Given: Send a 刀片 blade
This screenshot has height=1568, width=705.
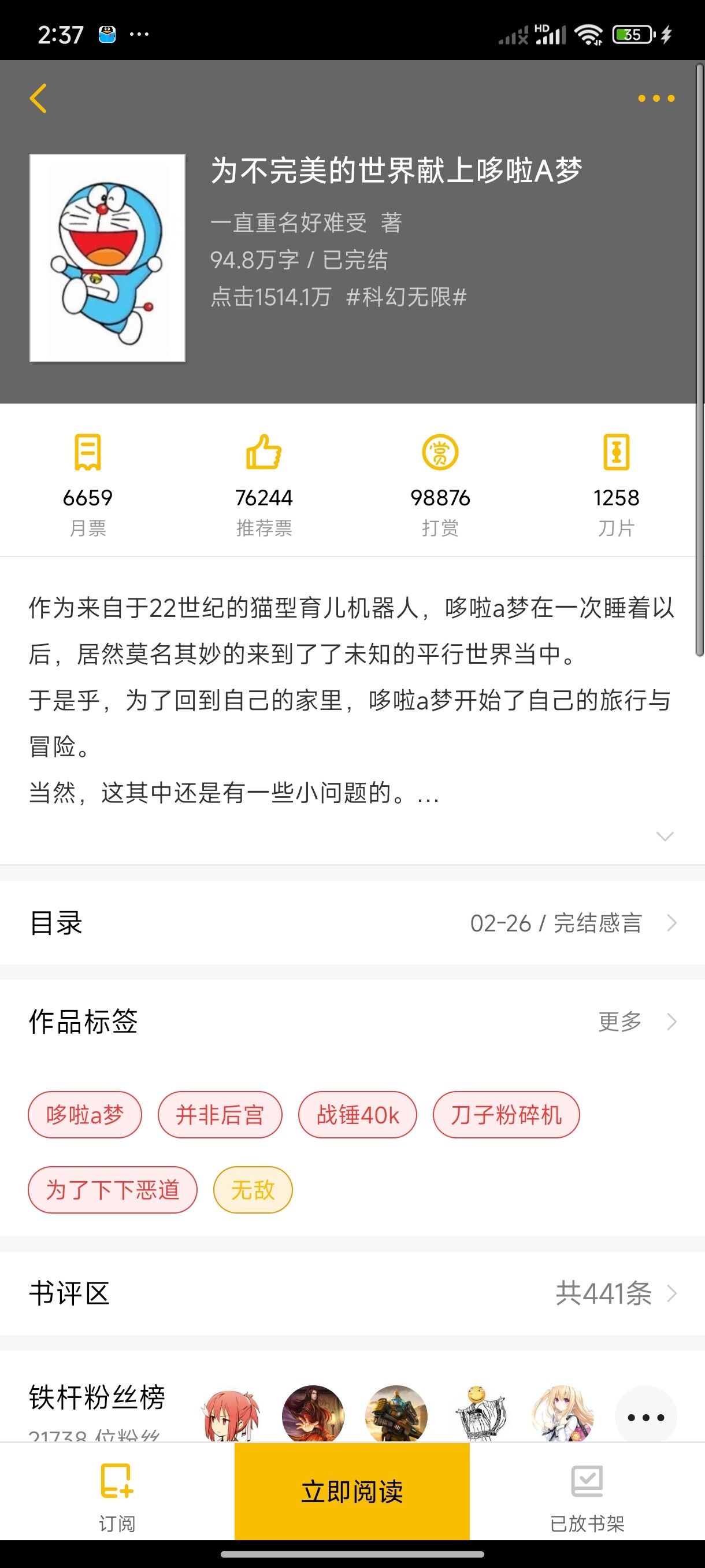Looking at the screenshot, I should point(615,485).
